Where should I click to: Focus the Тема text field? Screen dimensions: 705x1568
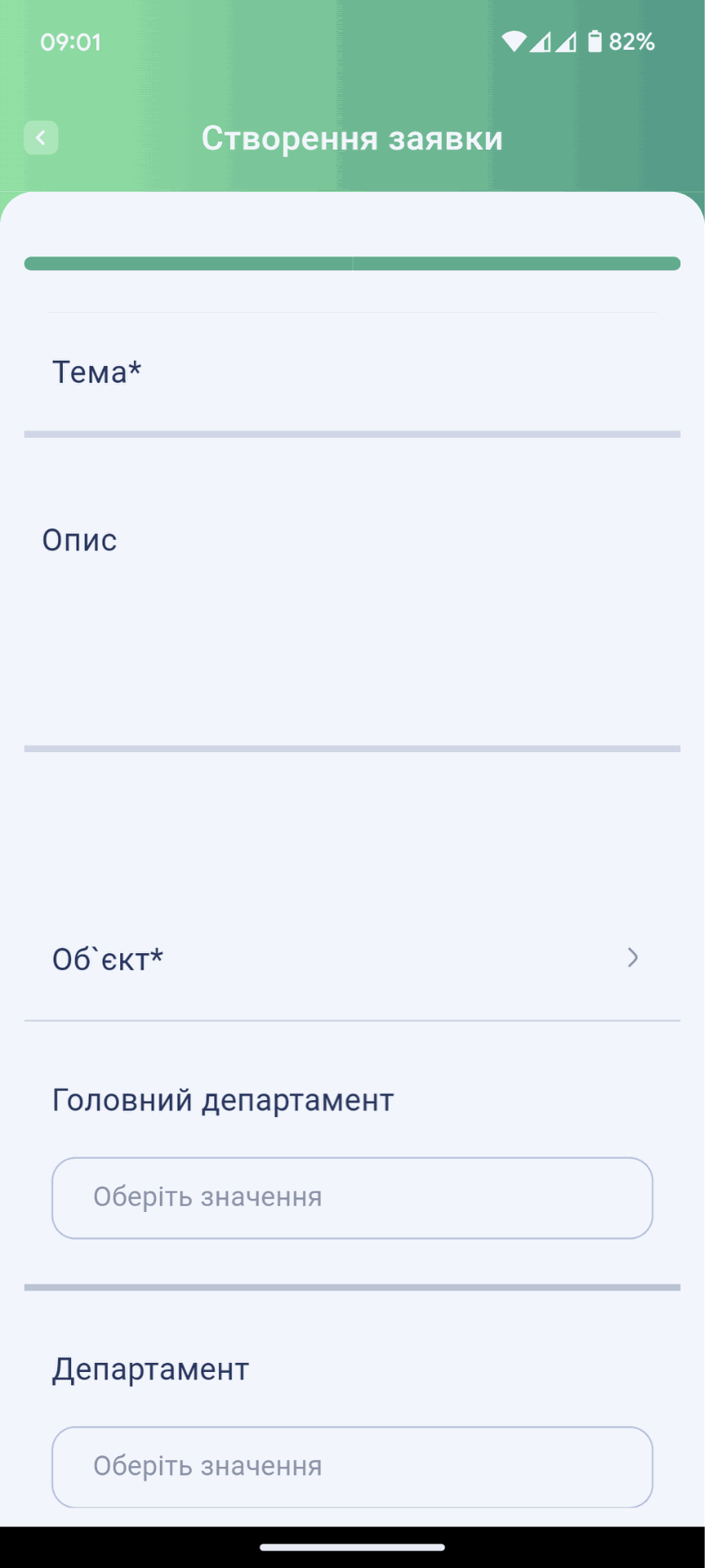pyautogui.click(x=352, y=372)
